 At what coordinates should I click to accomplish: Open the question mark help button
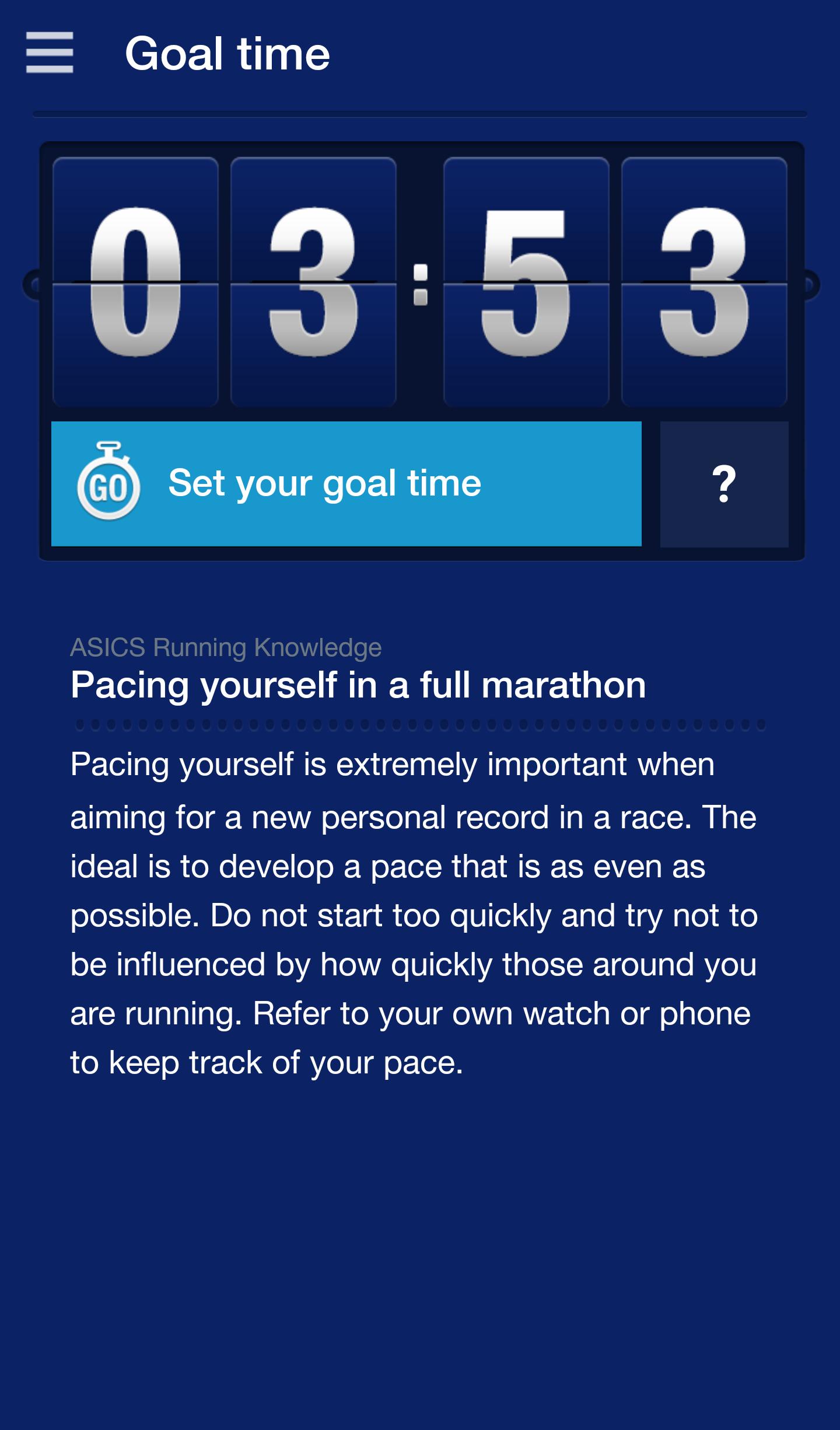(x=724, y=483)
